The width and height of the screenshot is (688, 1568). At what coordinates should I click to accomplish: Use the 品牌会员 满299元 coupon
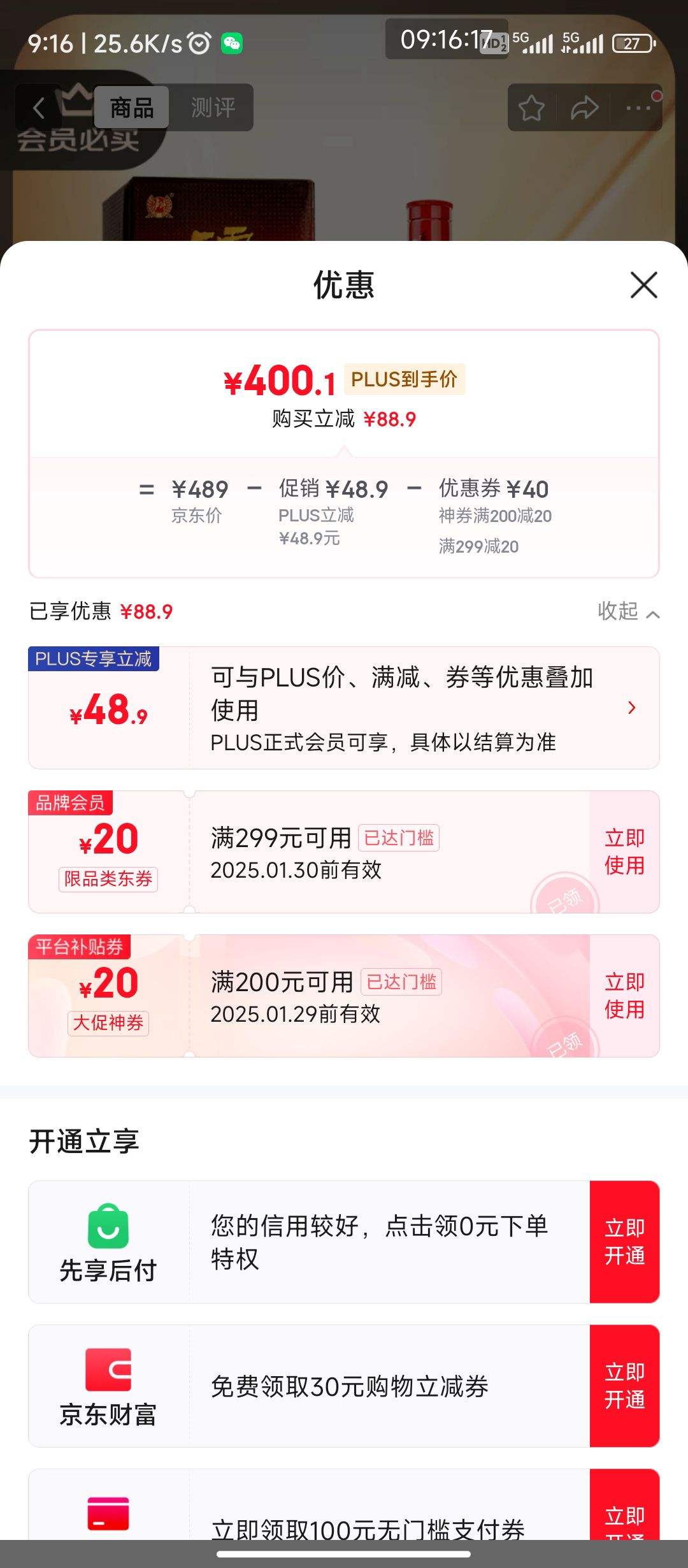(624, 852)
